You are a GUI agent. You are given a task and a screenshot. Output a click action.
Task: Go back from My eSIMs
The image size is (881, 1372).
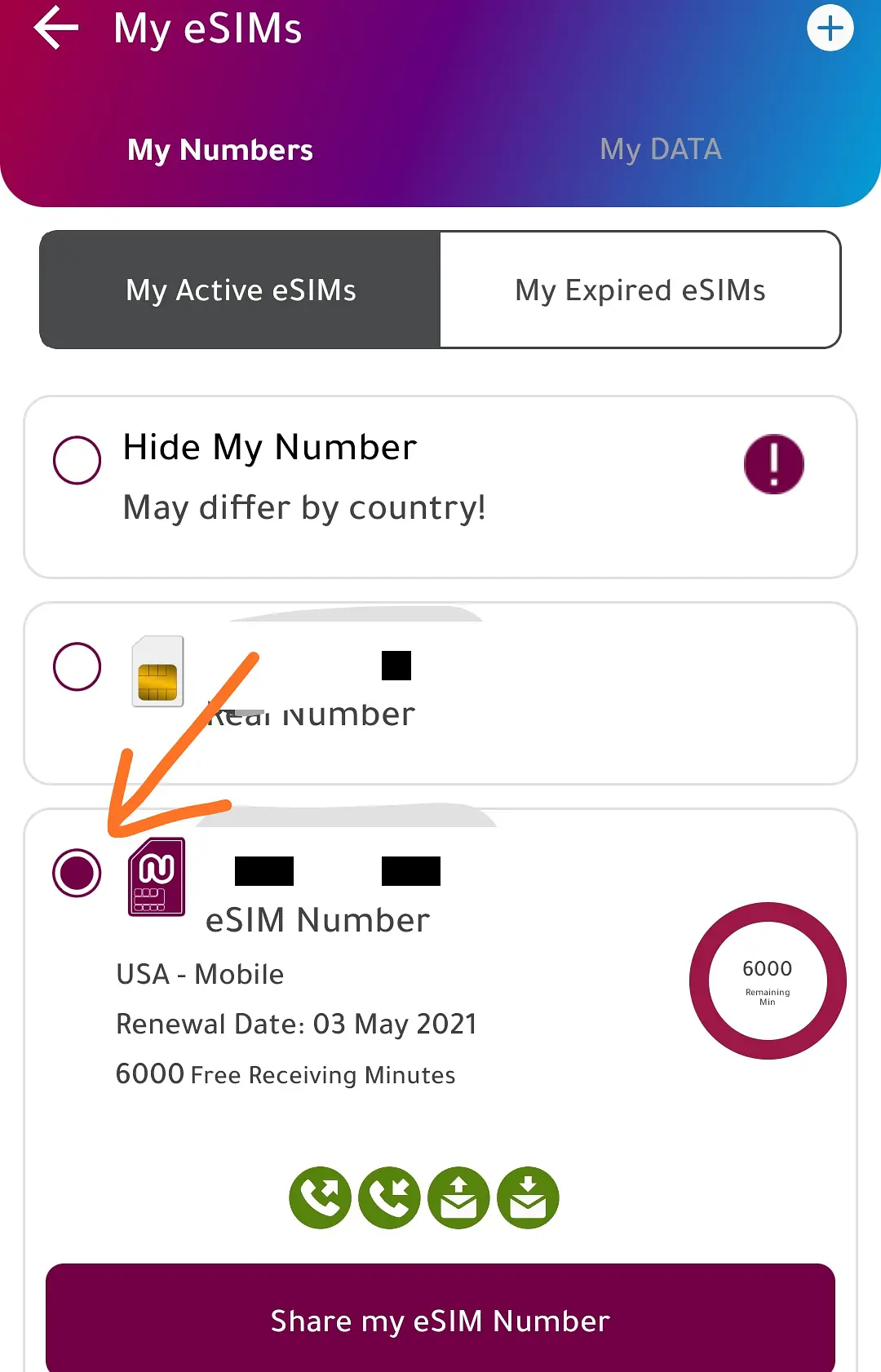pyautogui.click(x=55, y=29)
